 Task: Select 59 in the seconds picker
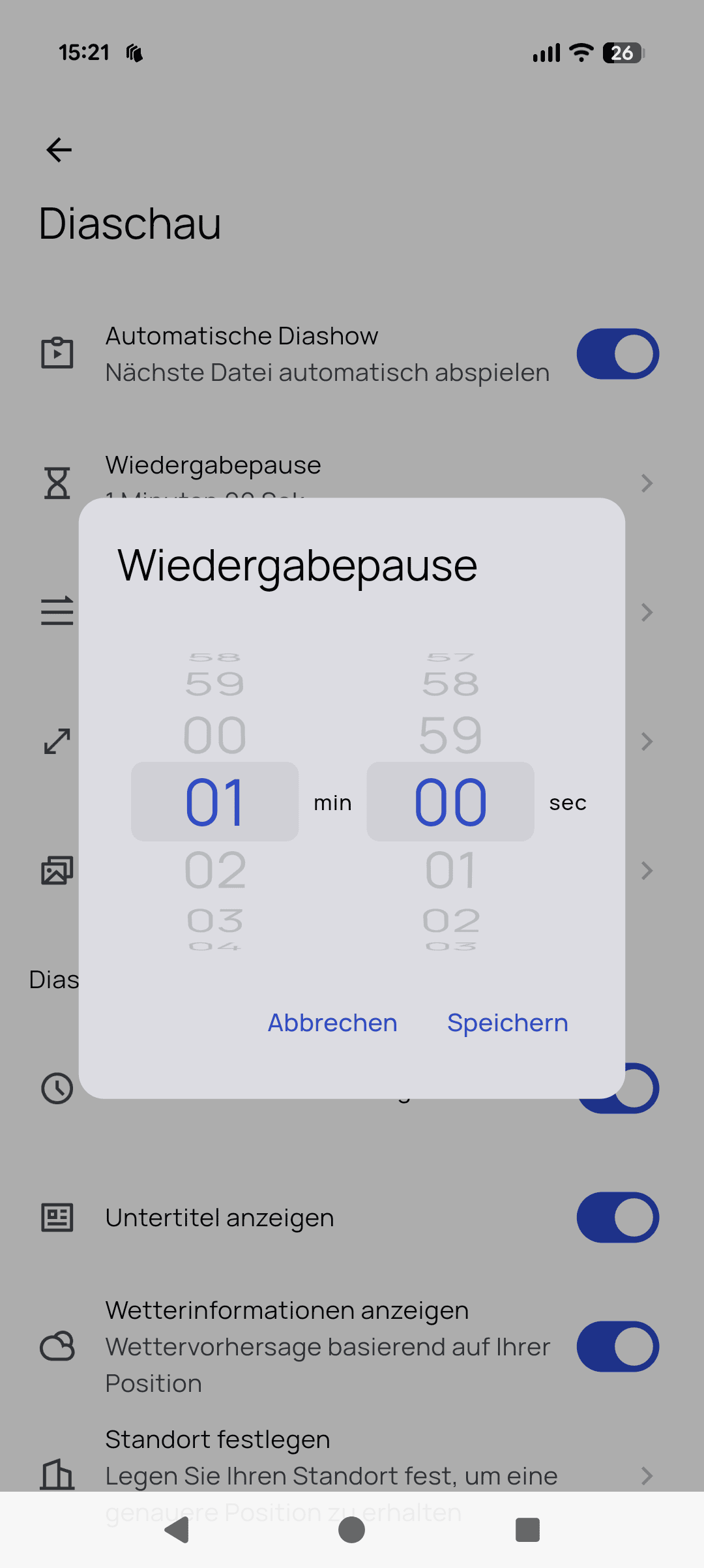pos(450,736)
